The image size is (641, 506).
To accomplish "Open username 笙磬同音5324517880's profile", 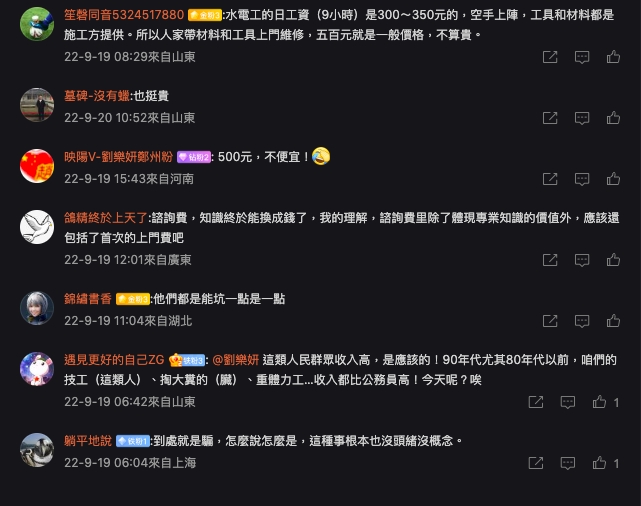I will click(x=123, y=15).
